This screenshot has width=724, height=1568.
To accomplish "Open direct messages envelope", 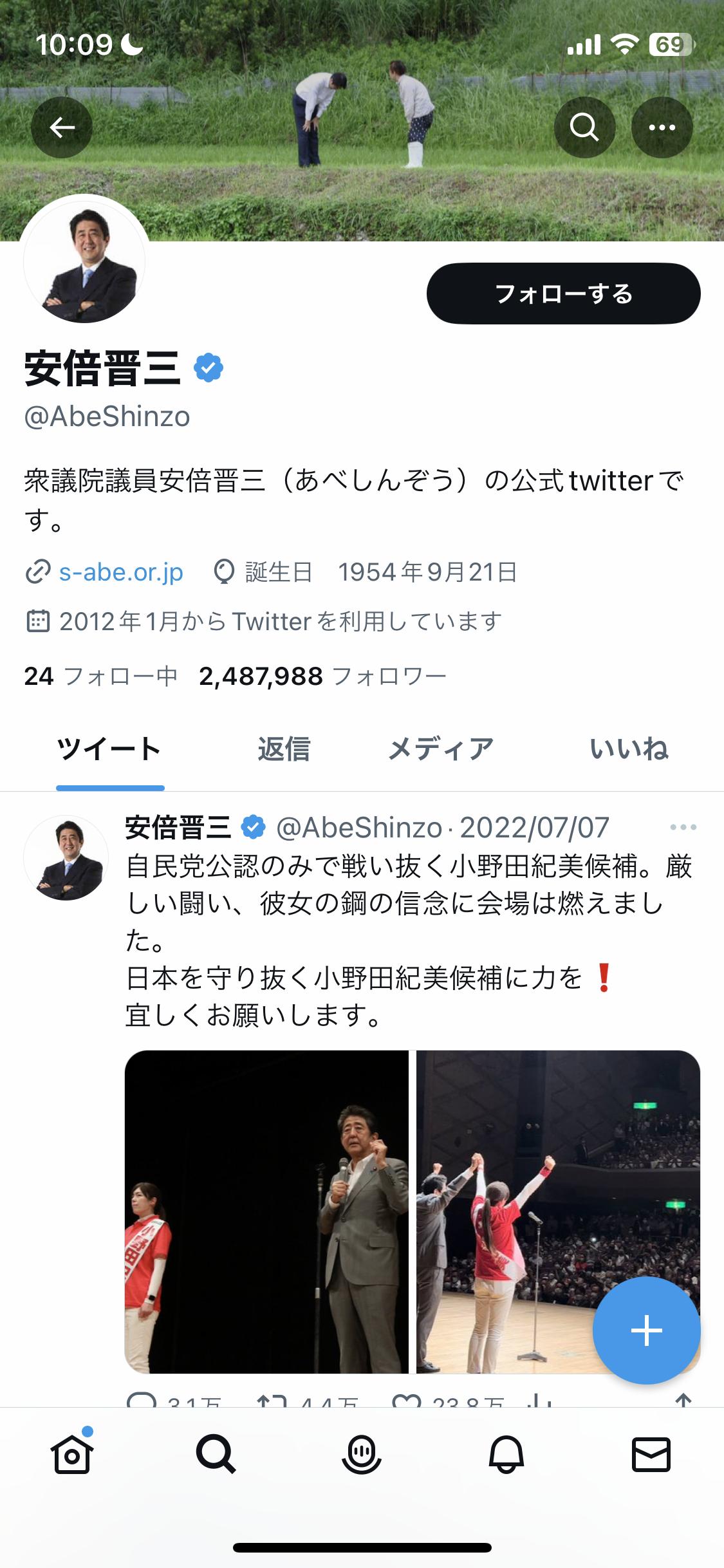I will 651,1455.
